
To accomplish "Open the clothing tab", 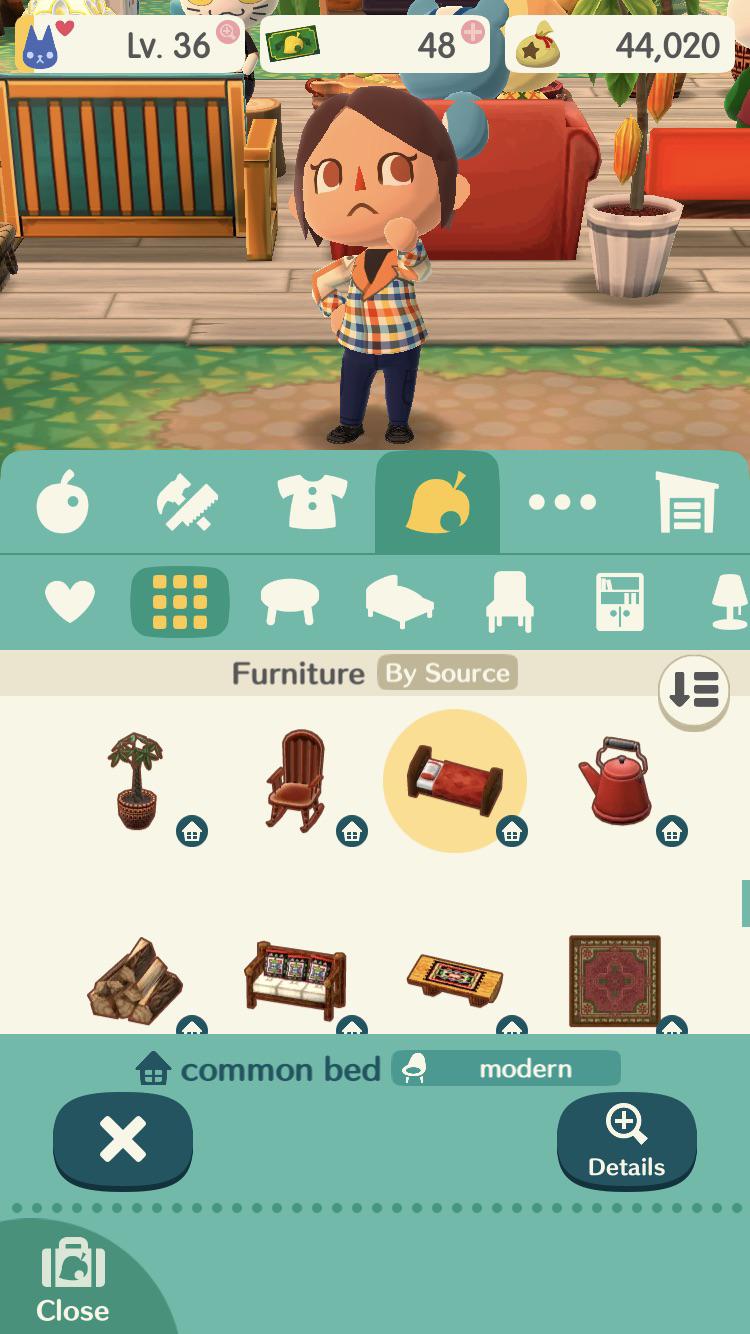I will 312,505.
